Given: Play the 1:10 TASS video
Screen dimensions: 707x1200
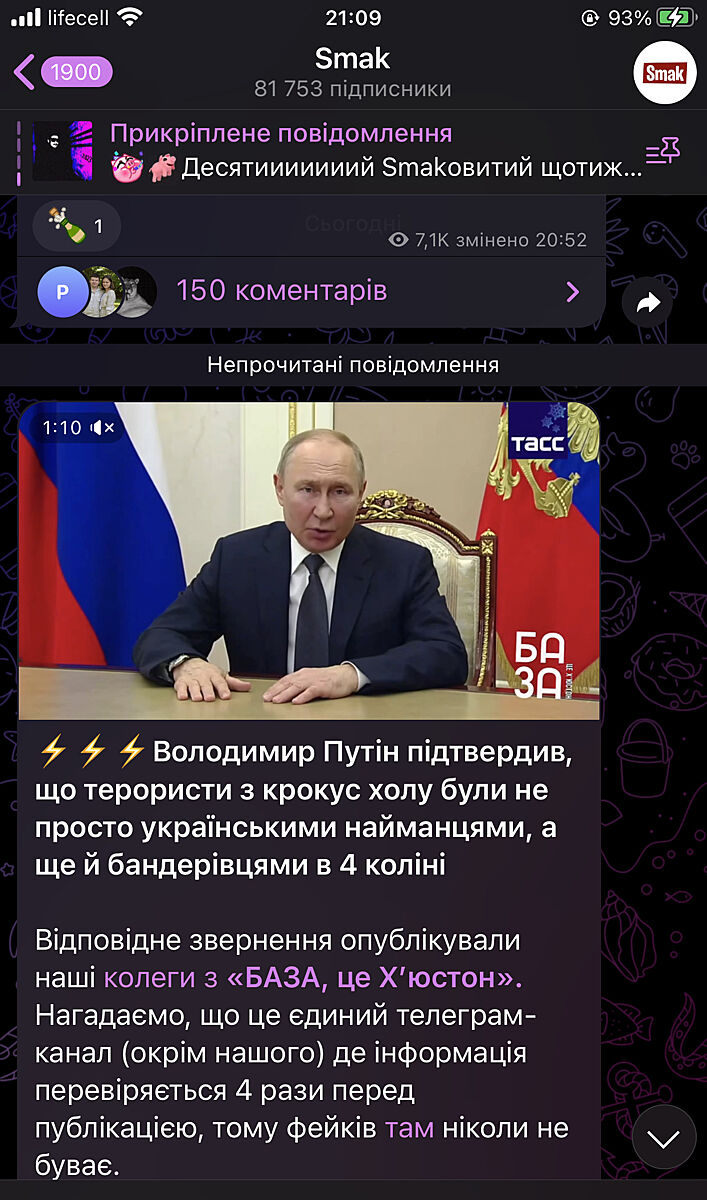Looking at the screenshot, I should (309, 561).
